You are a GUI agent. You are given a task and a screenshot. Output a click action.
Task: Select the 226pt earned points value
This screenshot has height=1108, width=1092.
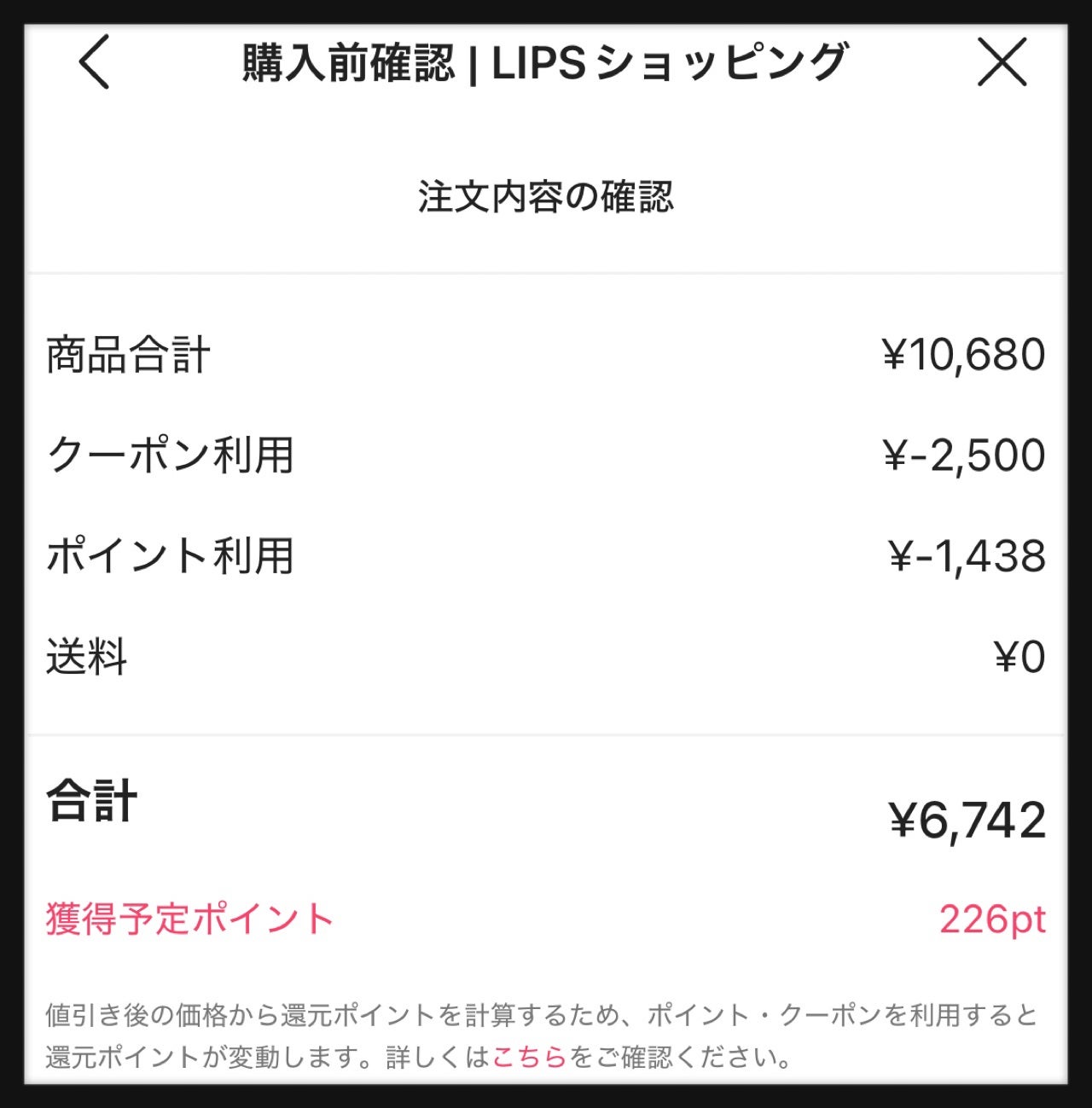pos(994,919)
